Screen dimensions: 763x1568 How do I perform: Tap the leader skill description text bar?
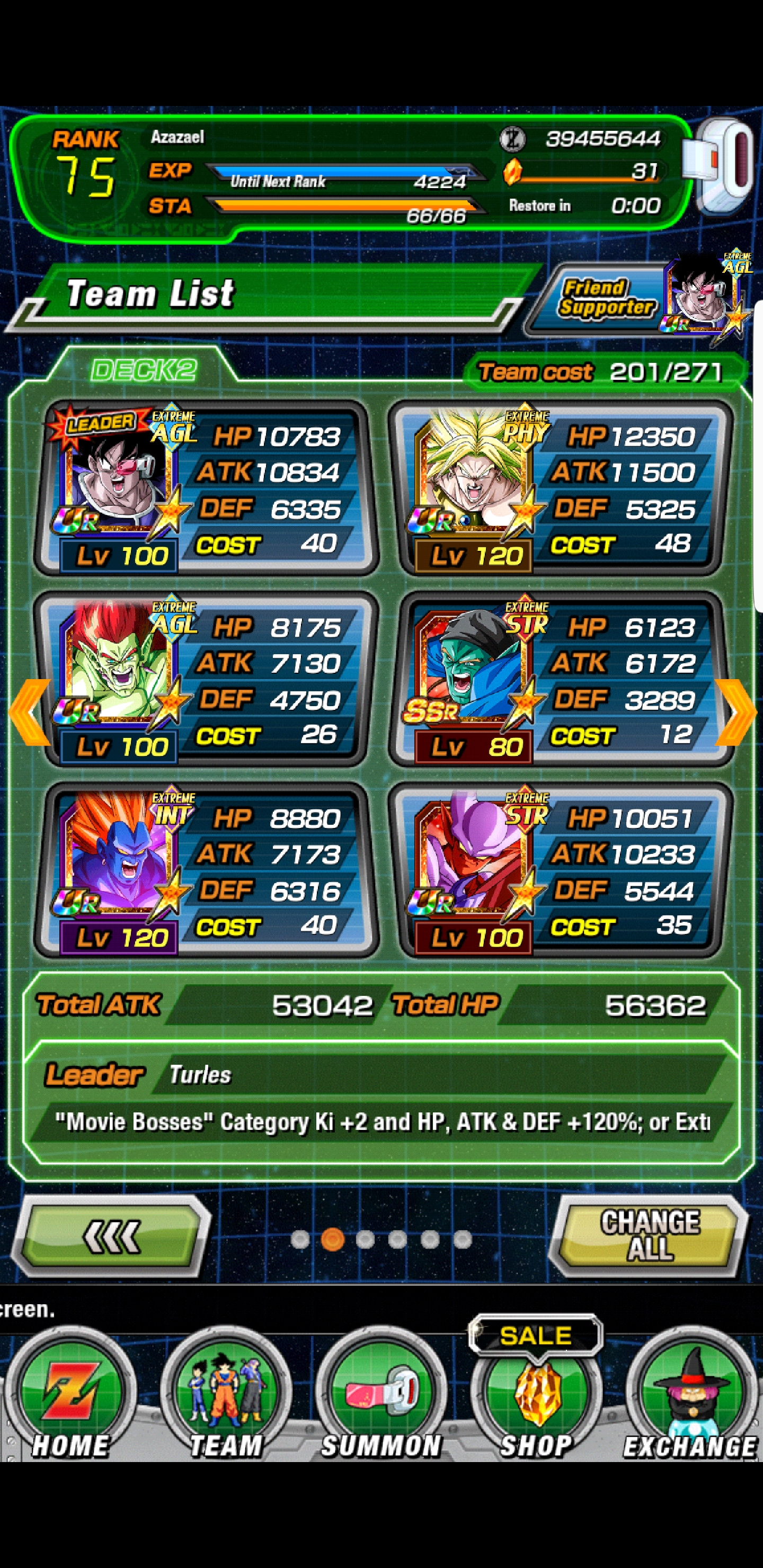(383, 1122)
